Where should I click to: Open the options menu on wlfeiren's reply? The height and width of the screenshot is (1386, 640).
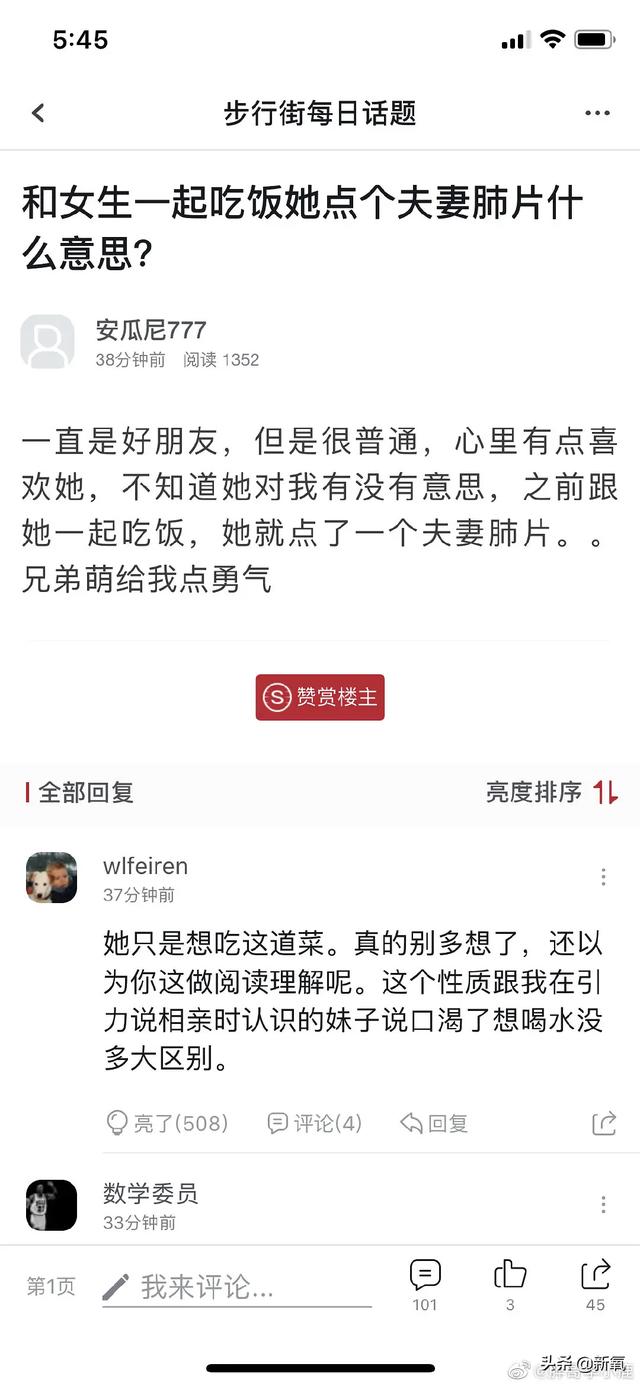click(603, 877)
